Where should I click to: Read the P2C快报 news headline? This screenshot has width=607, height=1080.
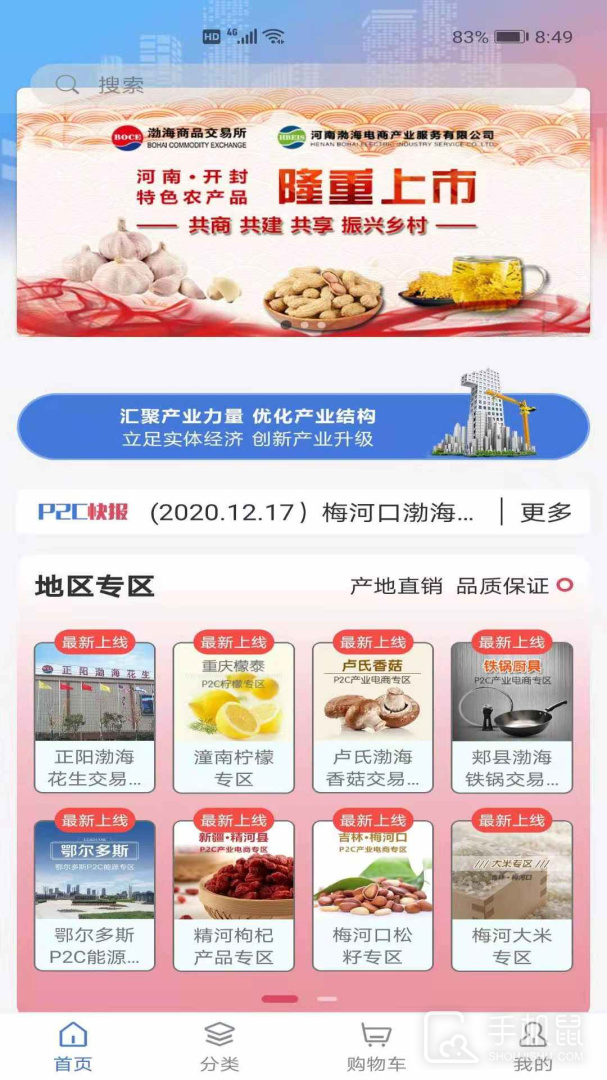coord(310,513)
